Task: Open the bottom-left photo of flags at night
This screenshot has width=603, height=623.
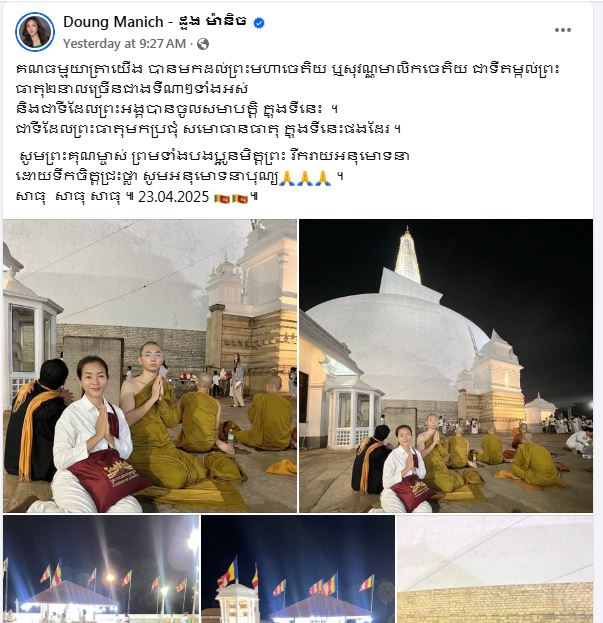Action: (x=99, y=568)
